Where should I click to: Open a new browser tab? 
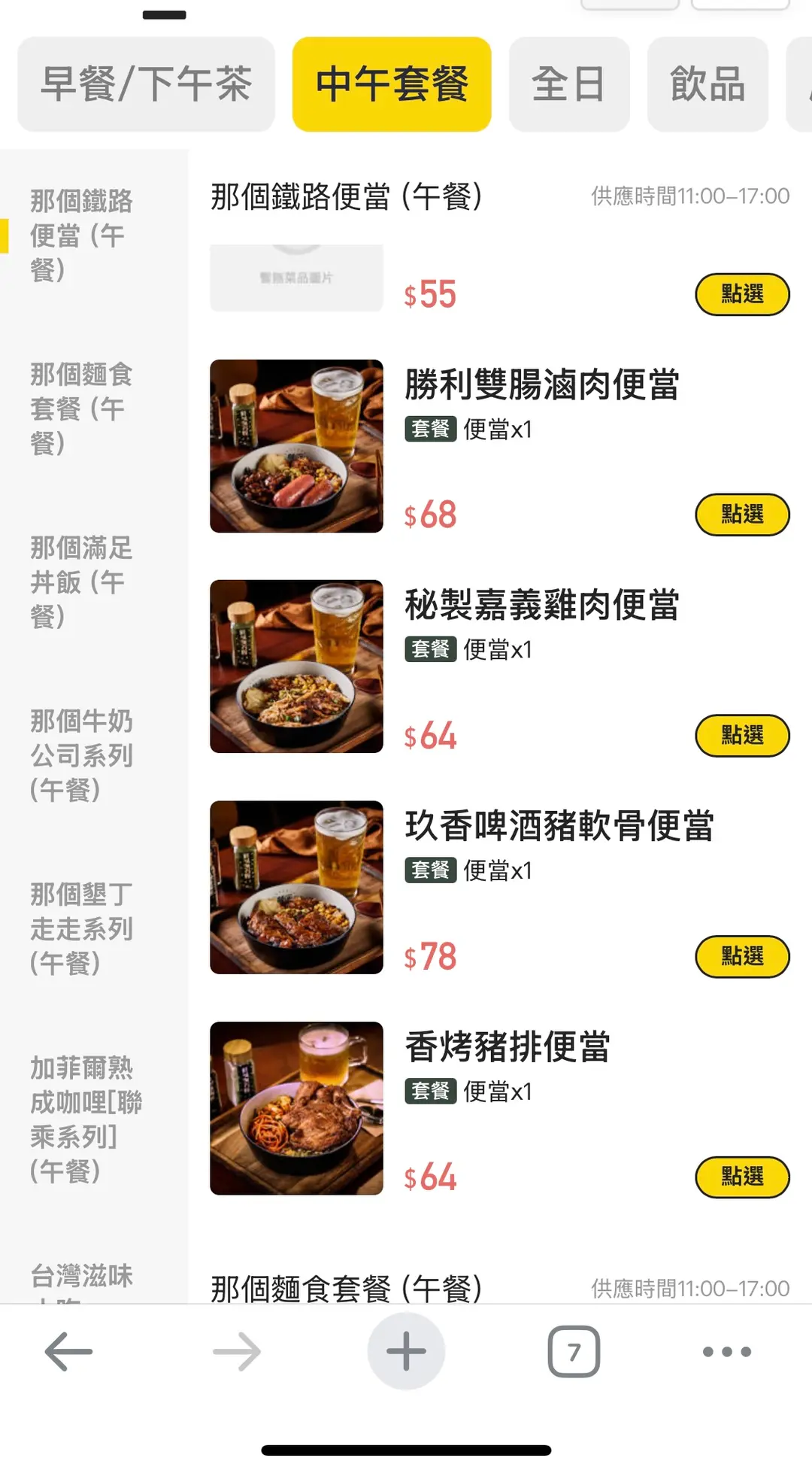click(406, 1352)
